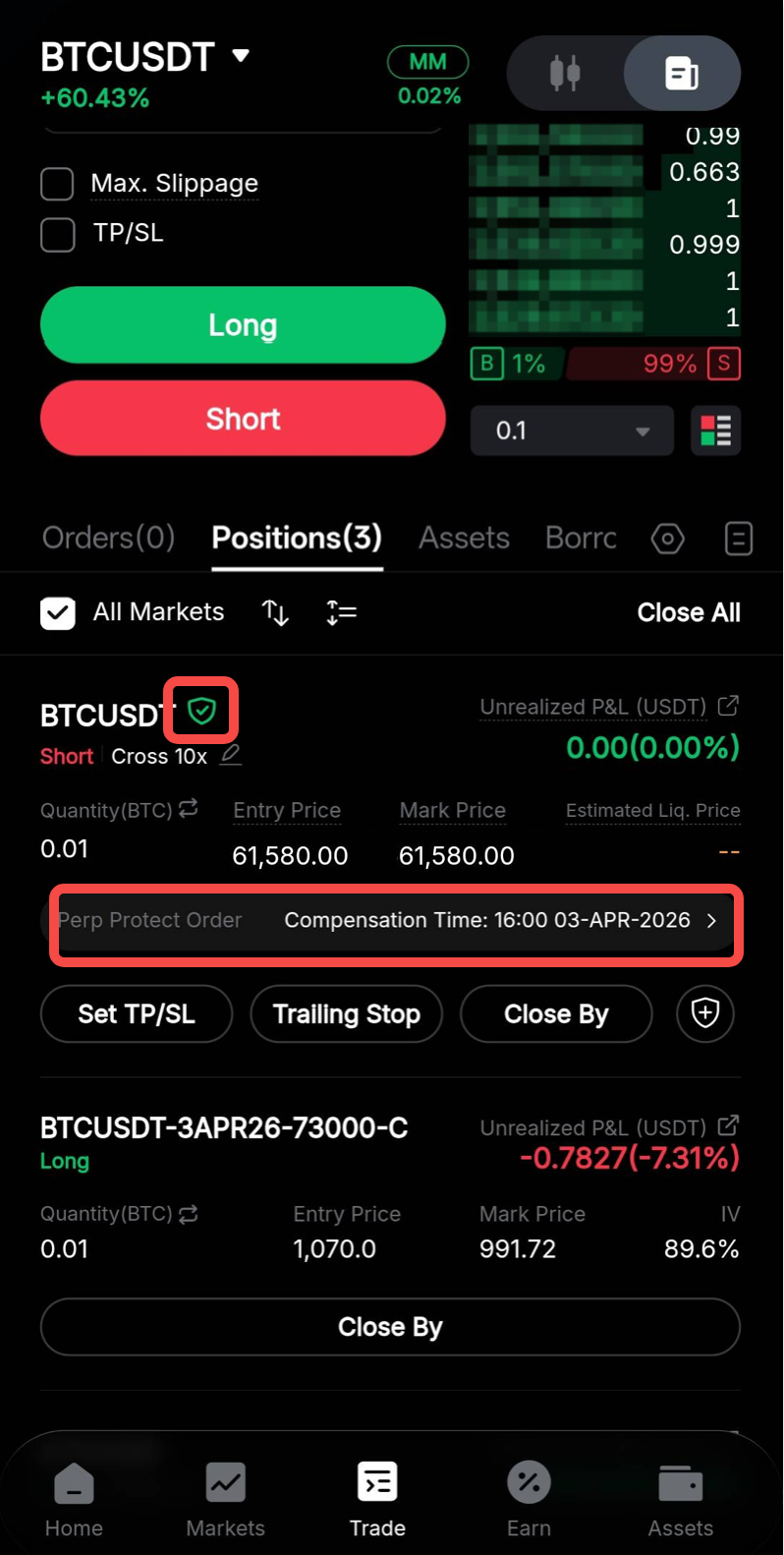Share the BTCUSDT short unrealized P&L

coord(728,706)
